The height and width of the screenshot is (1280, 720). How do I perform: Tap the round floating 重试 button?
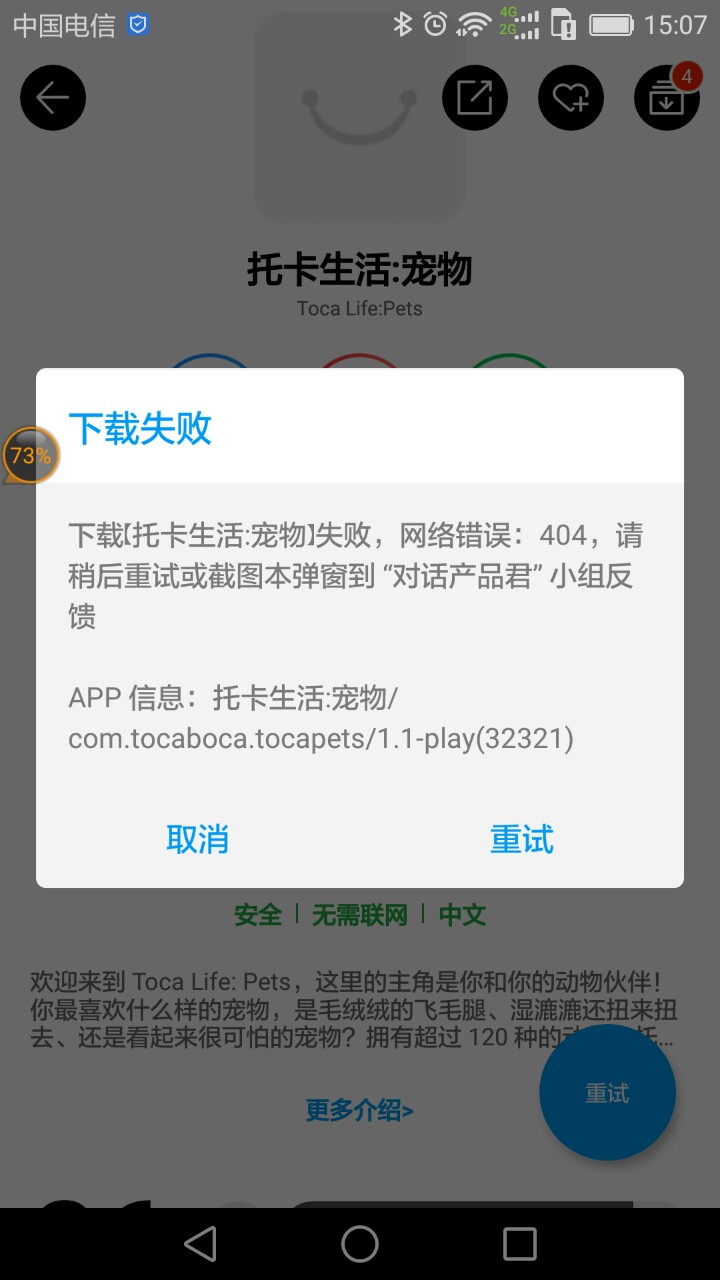[607, 1093]
